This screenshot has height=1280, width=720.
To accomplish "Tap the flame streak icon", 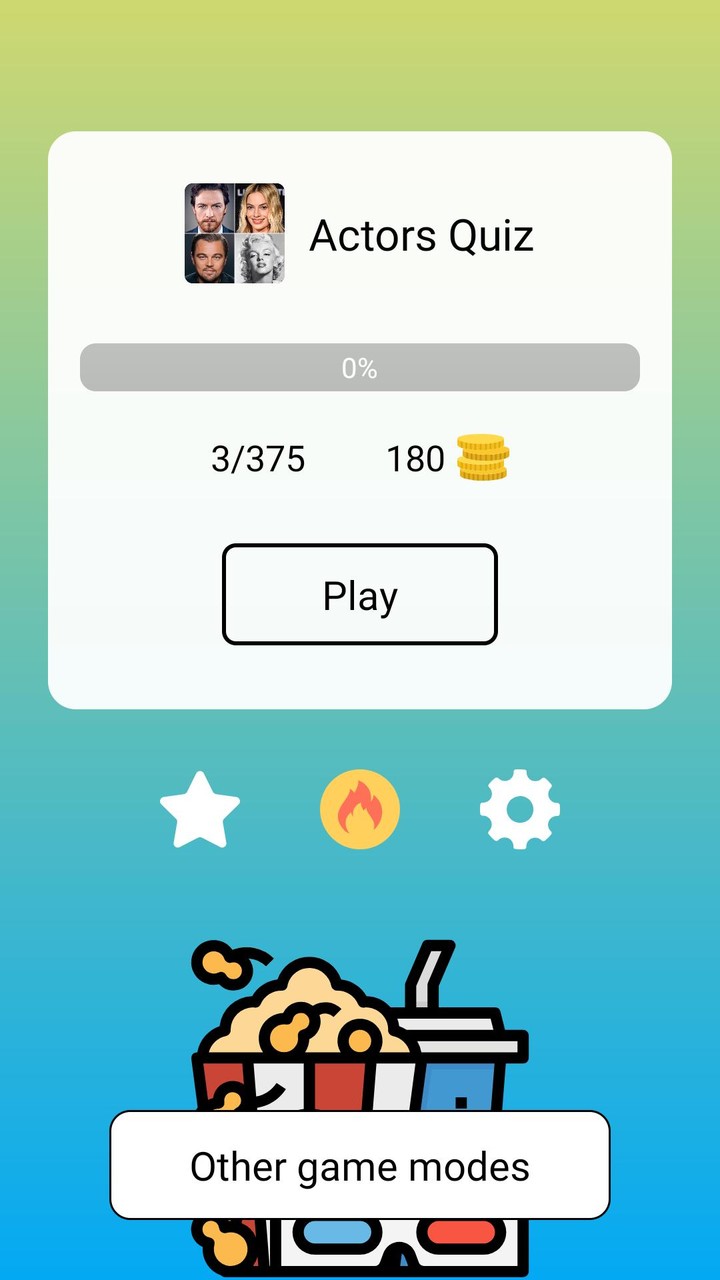I will pos(359,808).
